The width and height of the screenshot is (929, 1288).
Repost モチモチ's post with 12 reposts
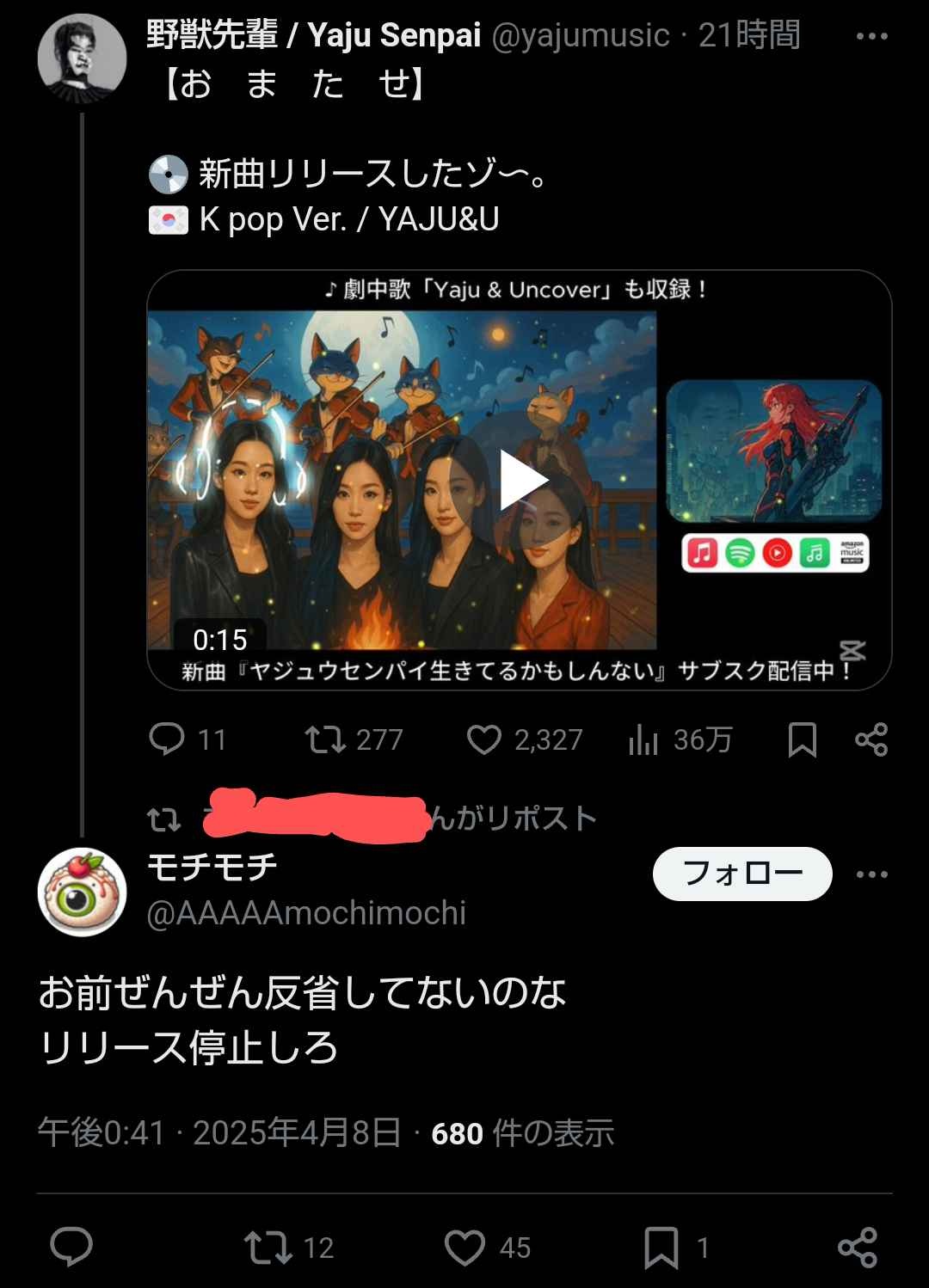[267, 1247]
